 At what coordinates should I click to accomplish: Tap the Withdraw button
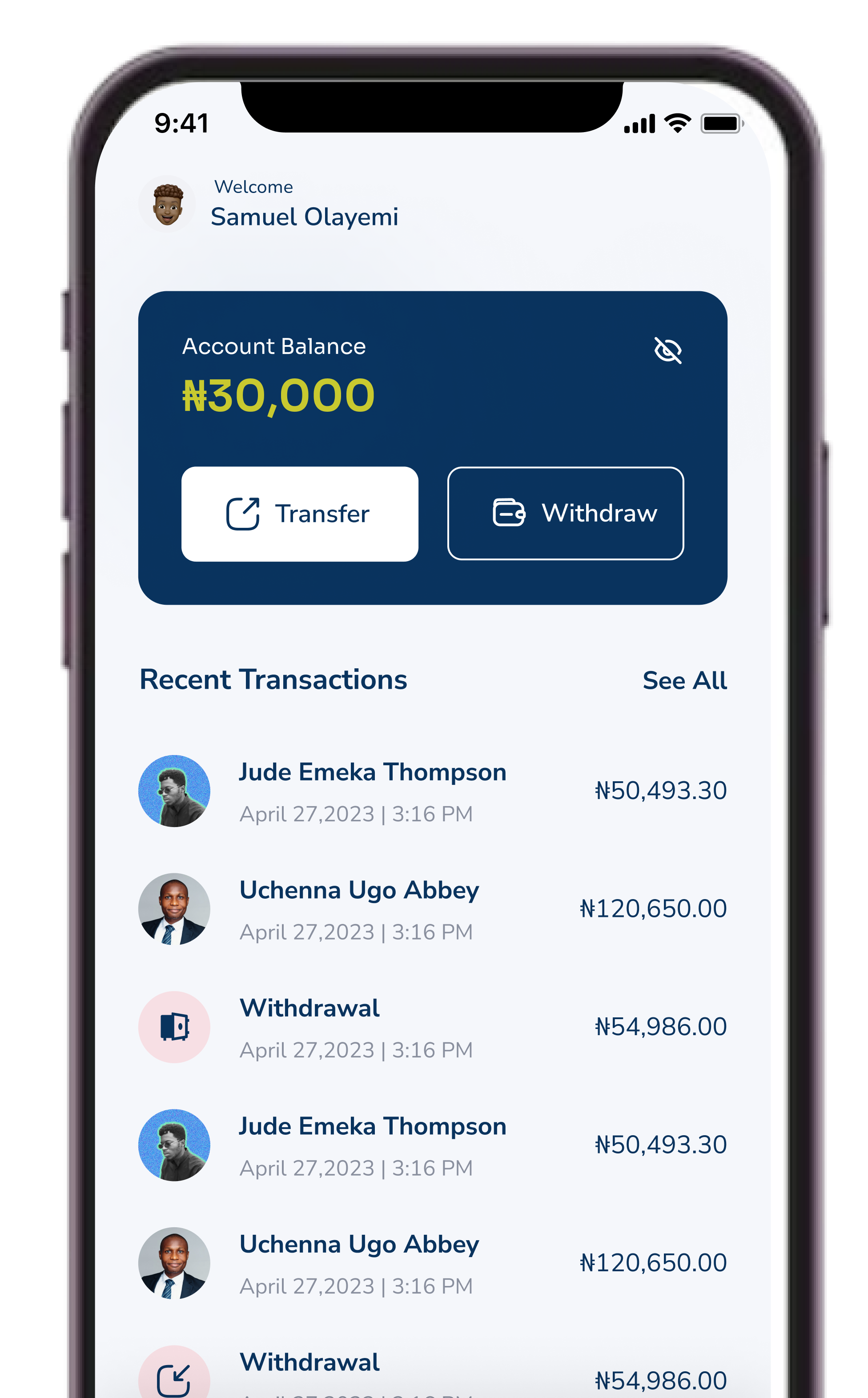click(x=566, y=513)
